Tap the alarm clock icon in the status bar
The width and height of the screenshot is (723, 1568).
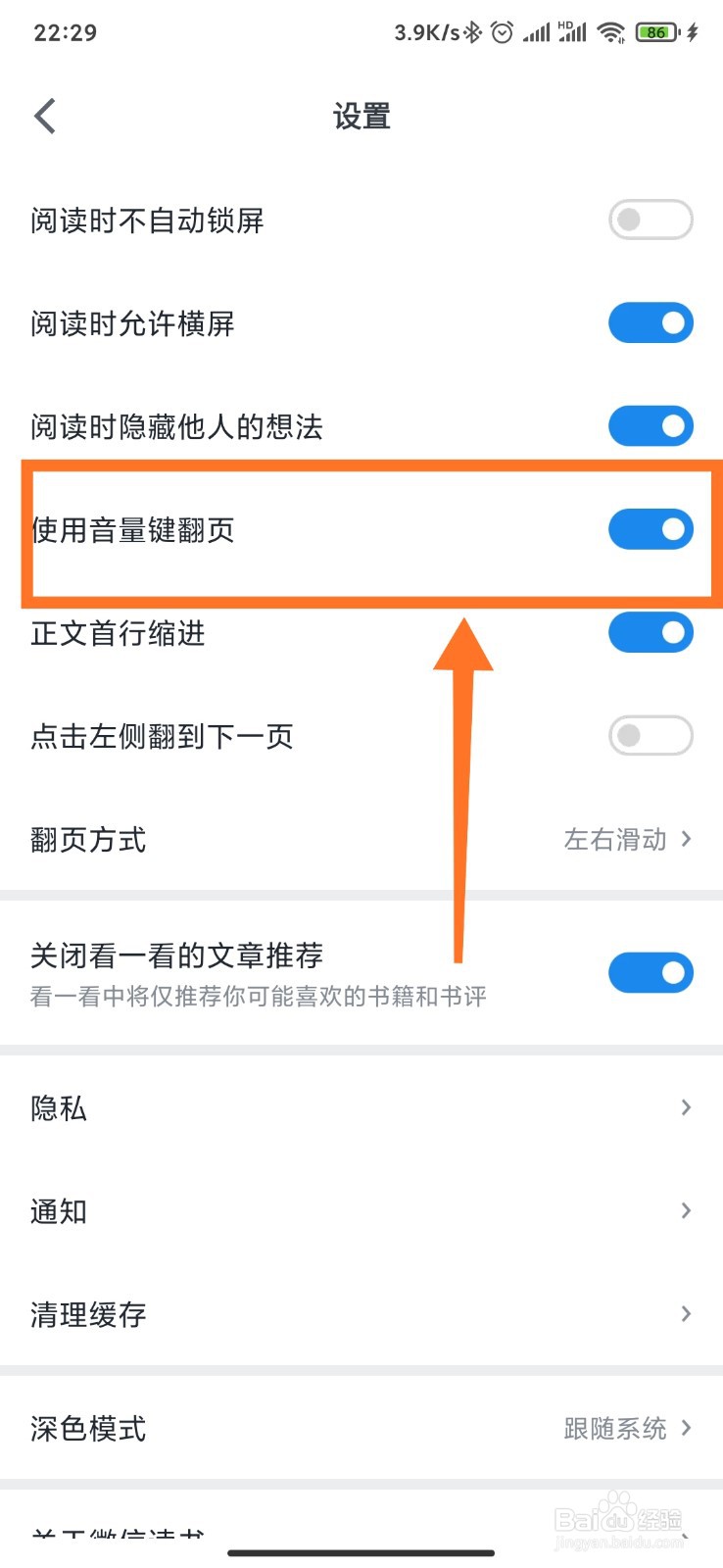point(501,31)
